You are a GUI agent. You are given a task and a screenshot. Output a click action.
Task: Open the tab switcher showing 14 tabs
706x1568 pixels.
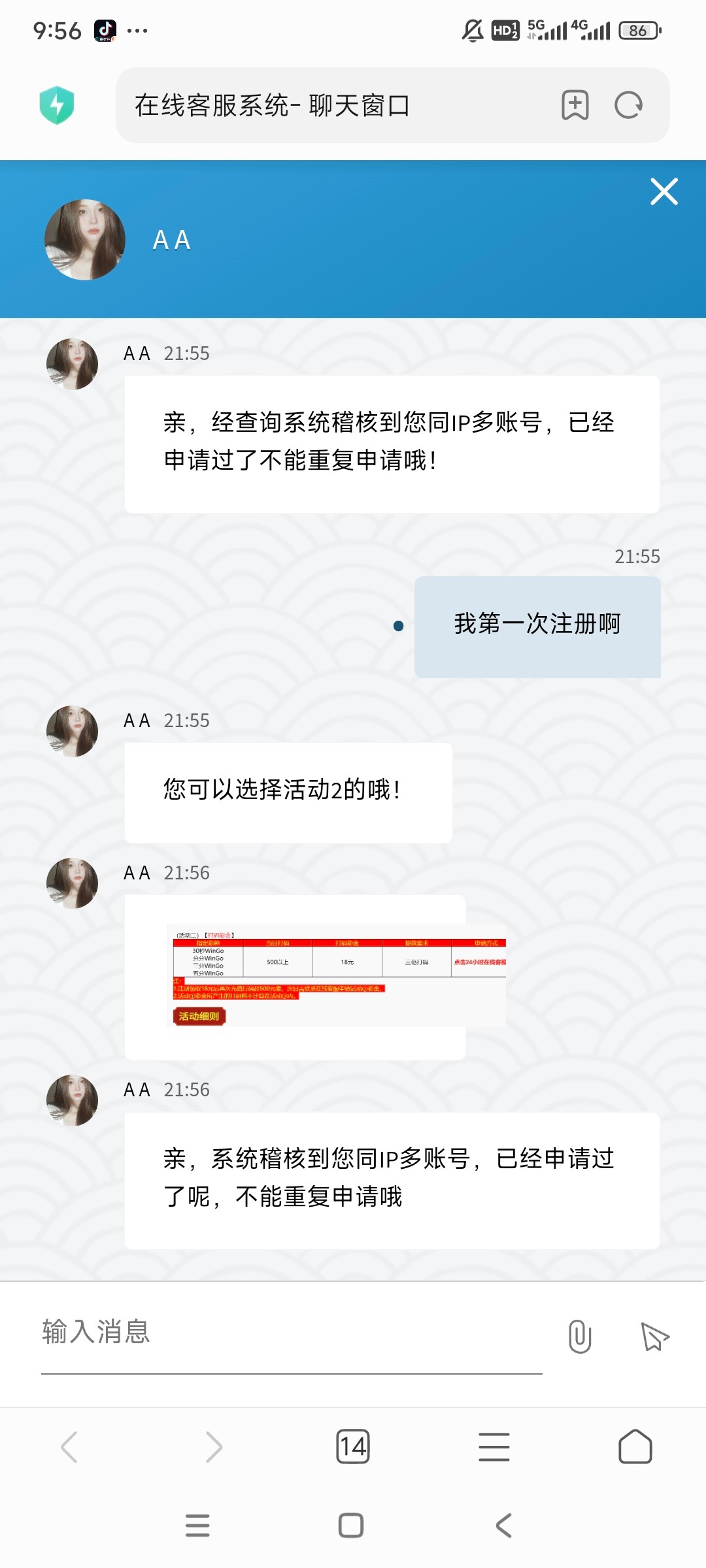click(x=352, y=1446)
